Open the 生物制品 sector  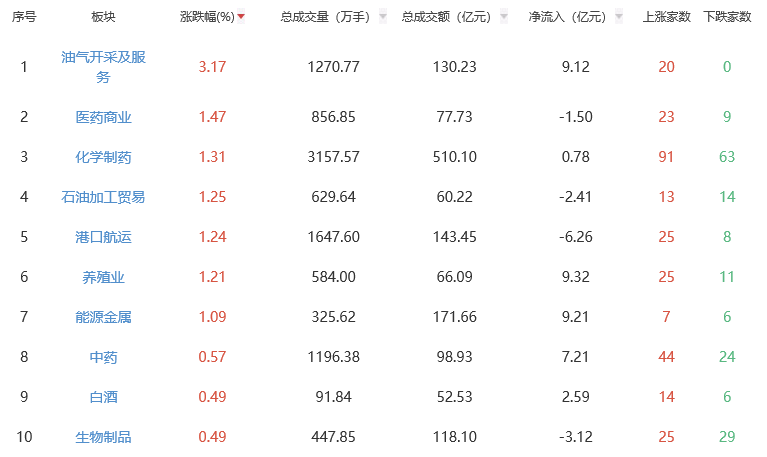point(103,437)
